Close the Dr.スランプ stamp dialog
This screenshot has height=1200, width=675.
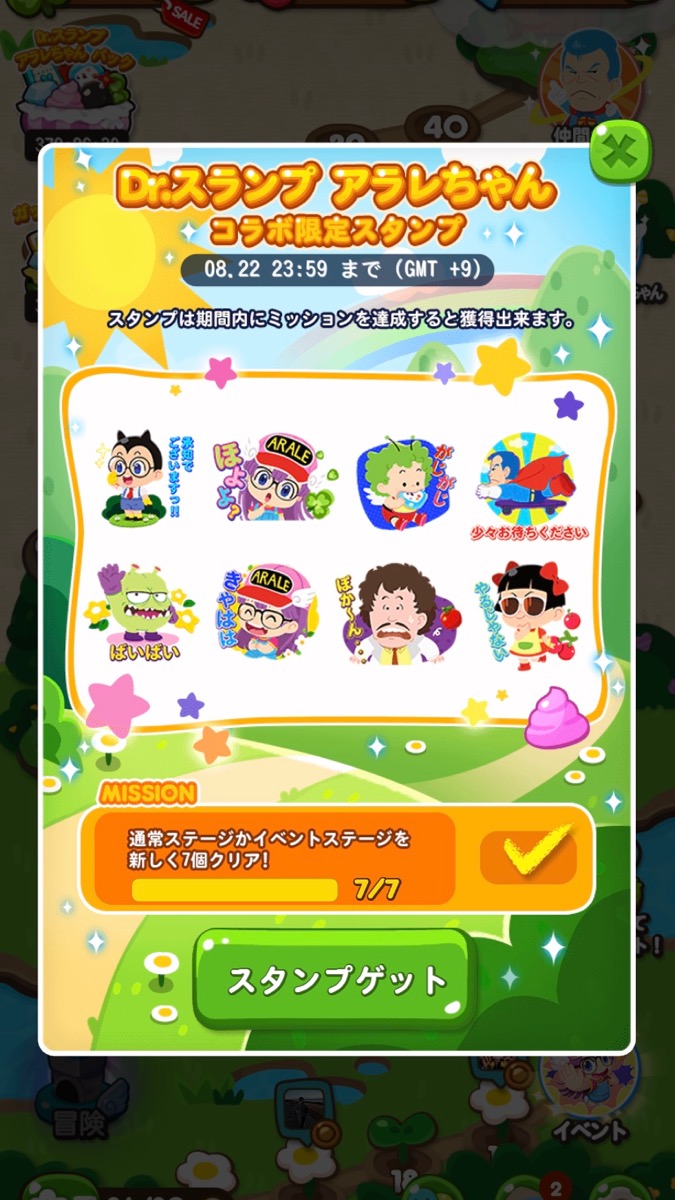click(620, 153)
